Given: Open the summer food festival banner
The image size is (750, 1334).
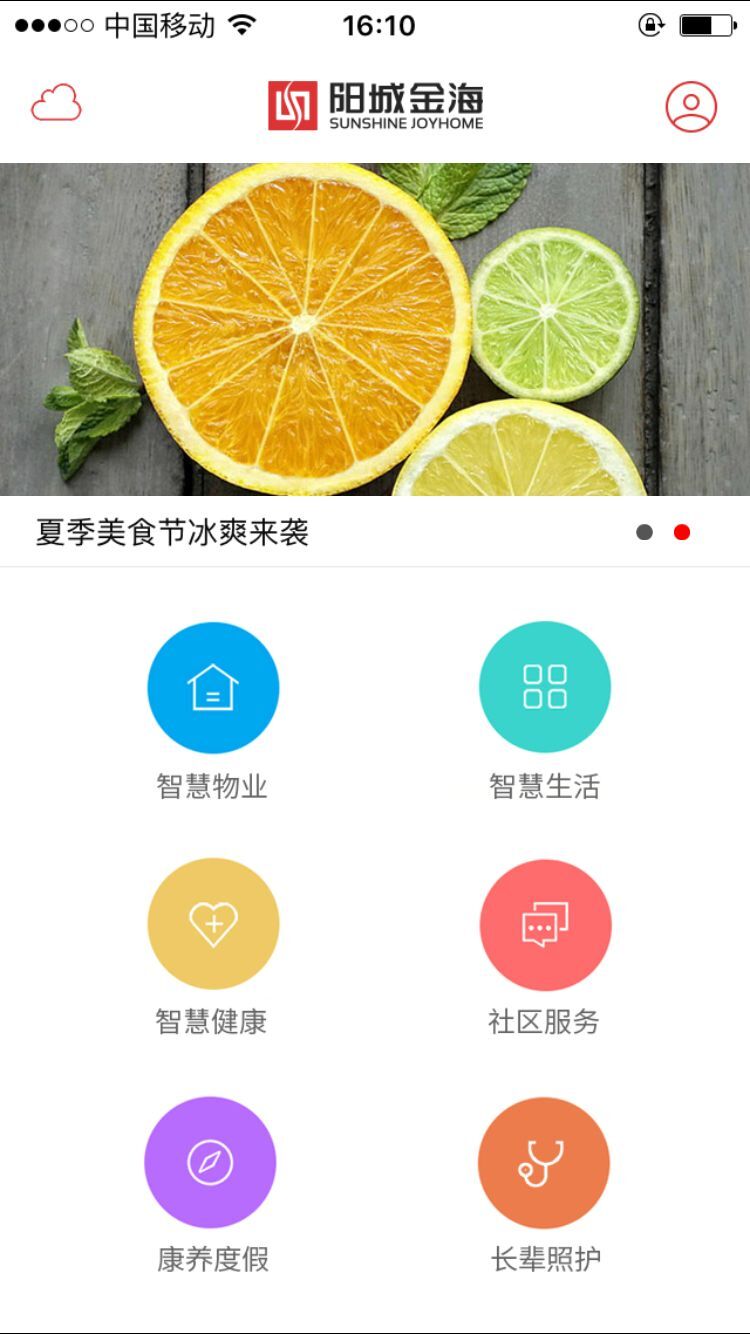Looking at the screenshot, I should (x=375, y=330).
